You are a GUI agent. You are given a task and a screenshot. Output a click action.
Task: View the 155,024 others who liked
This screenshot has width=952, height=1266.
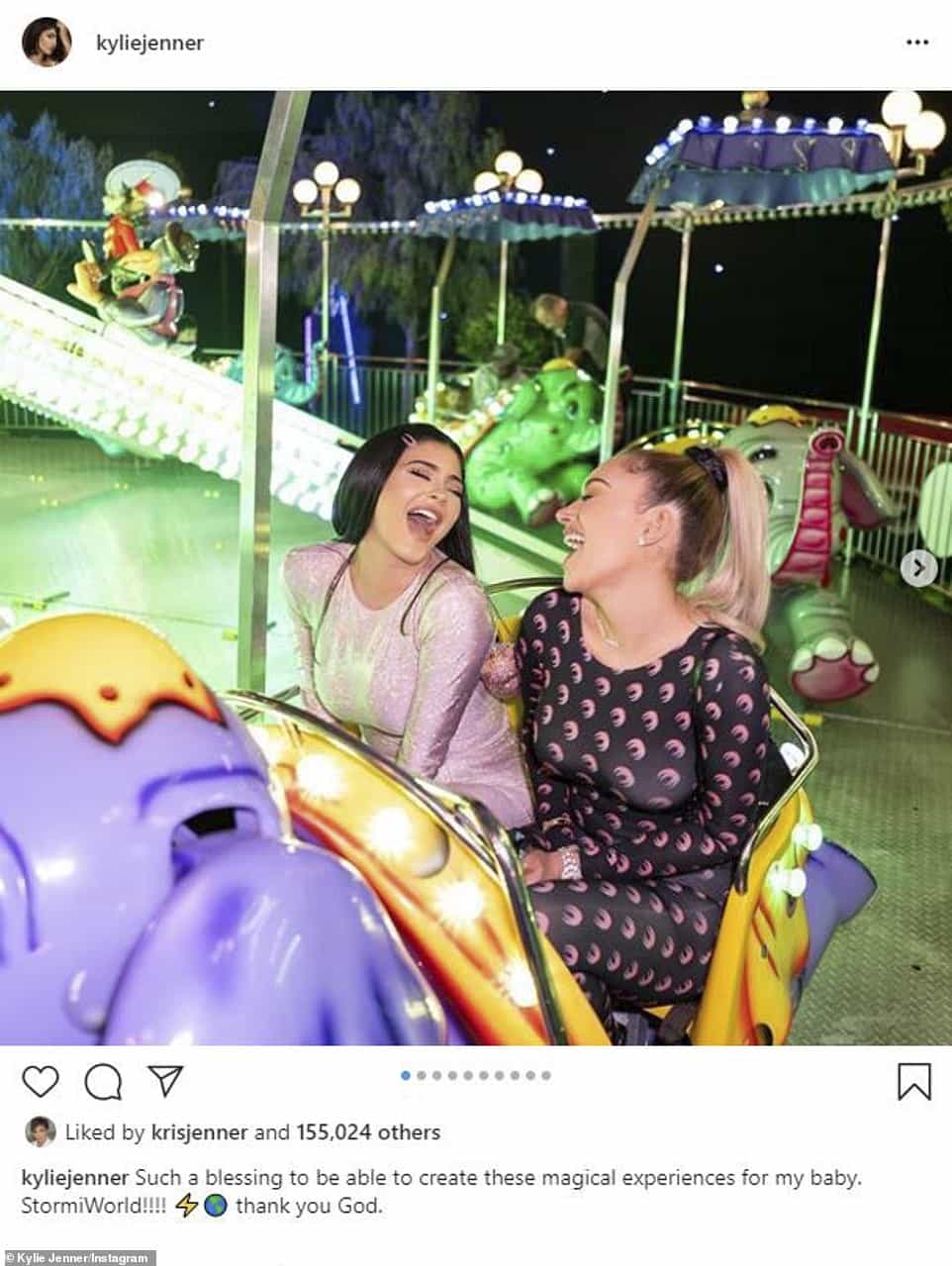coord(368,1132)
